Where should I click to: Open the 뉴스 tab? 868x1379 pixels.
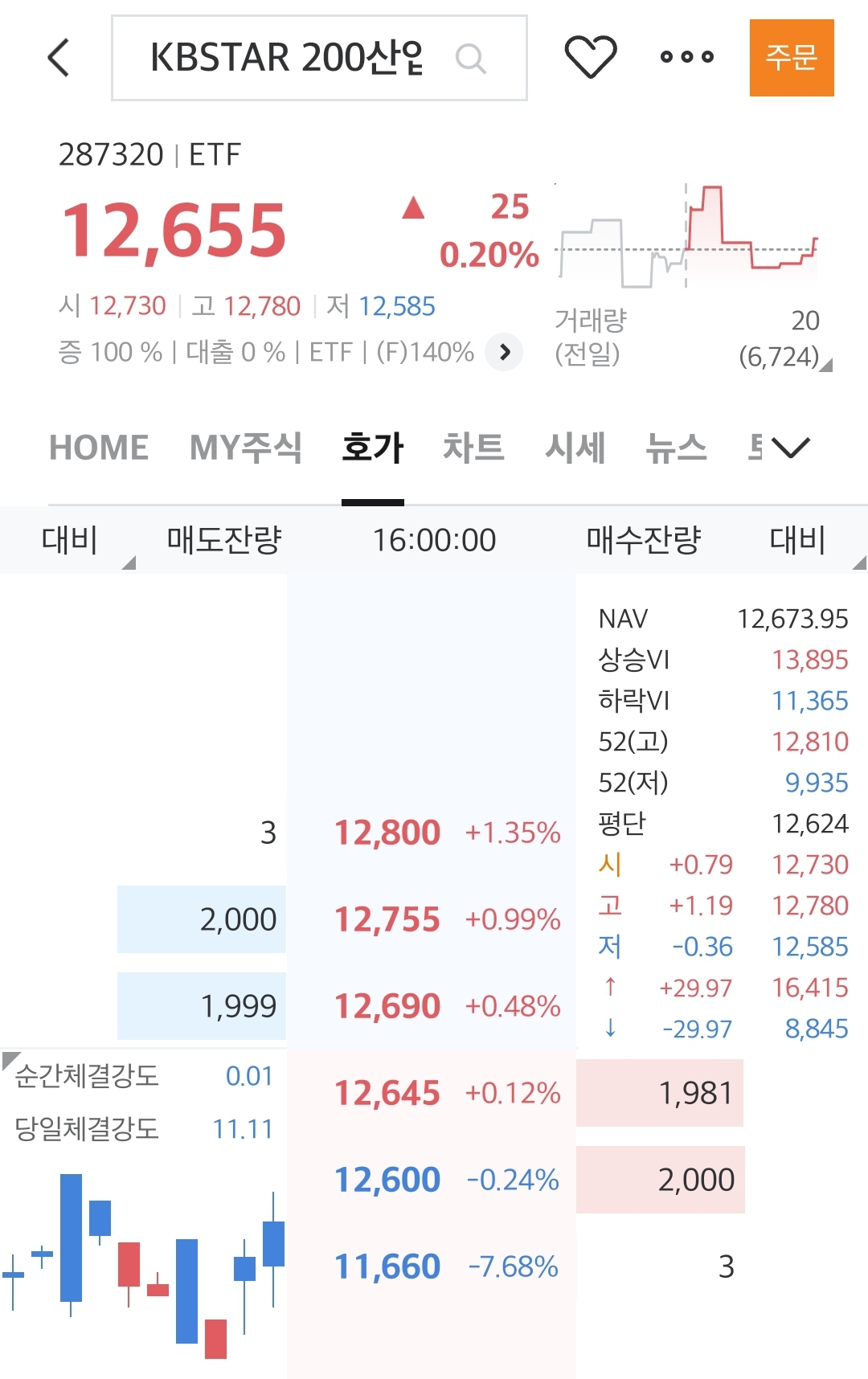[678, 448]
